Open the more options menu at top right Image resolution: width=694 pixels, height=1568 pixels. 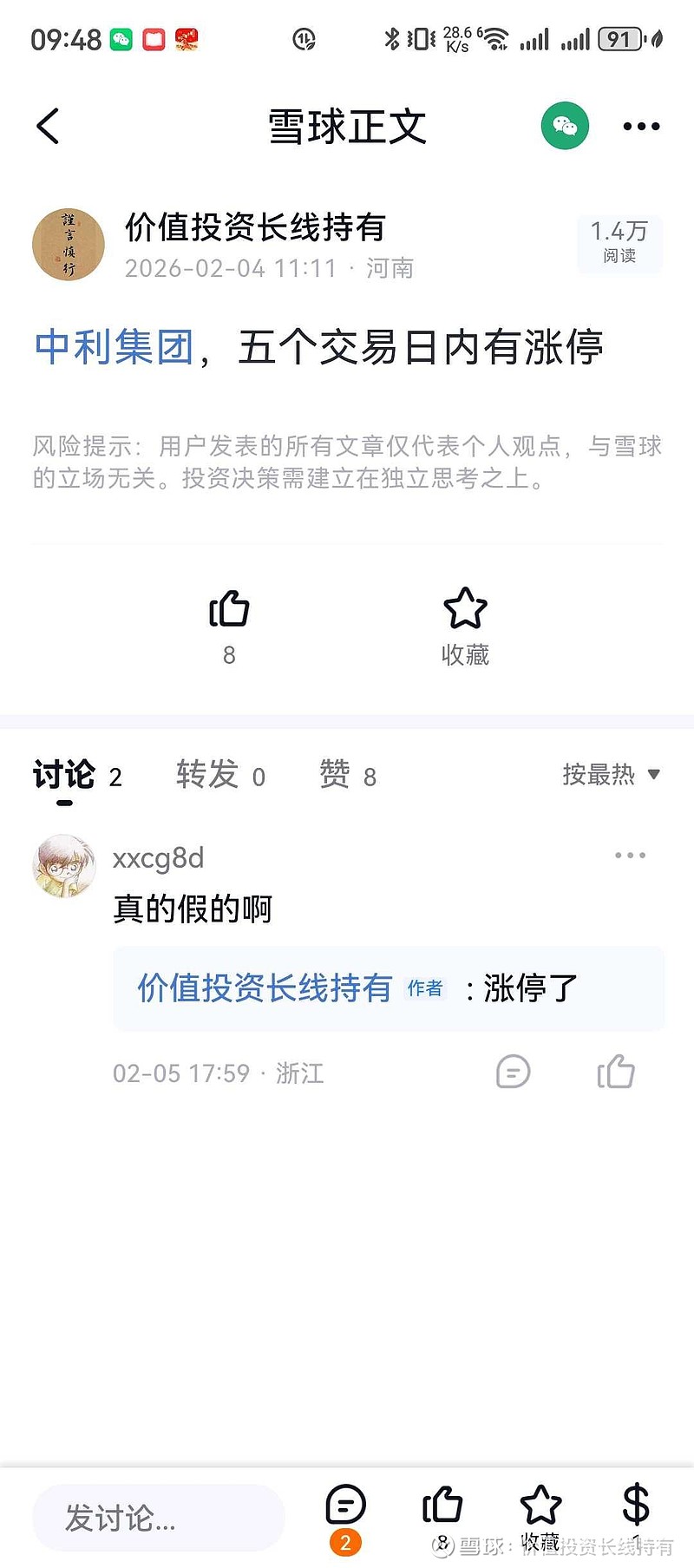[641, 125]
